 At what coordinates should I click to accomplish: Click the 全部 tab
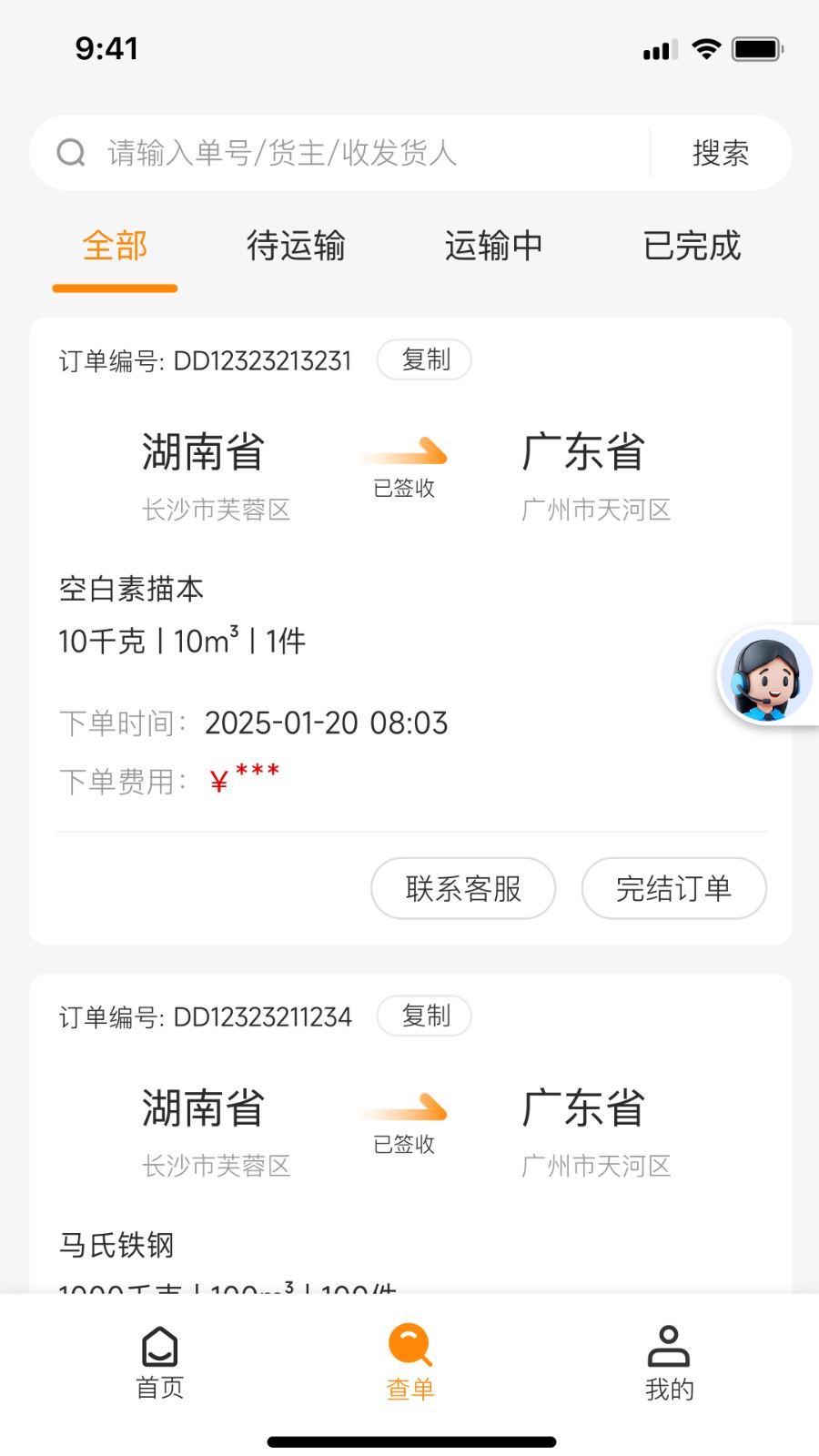[114, 246]
